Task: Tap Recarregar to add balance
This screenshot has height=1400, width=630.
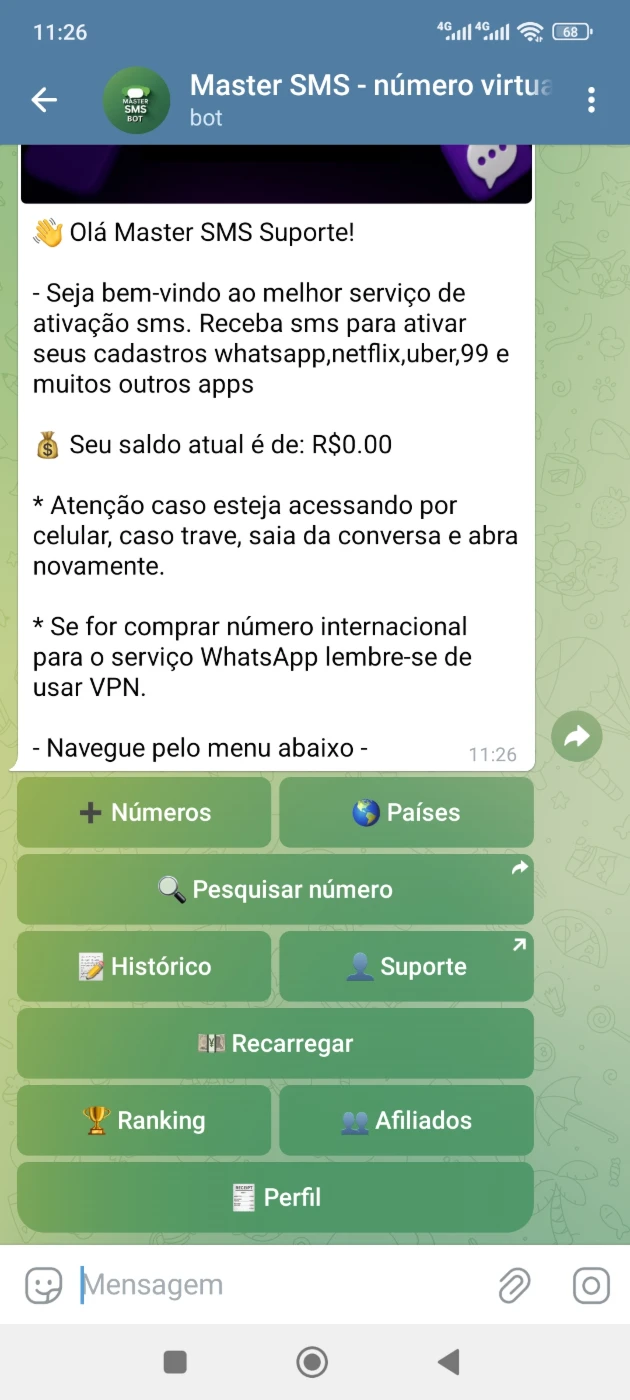Action: pos(275,1044)
